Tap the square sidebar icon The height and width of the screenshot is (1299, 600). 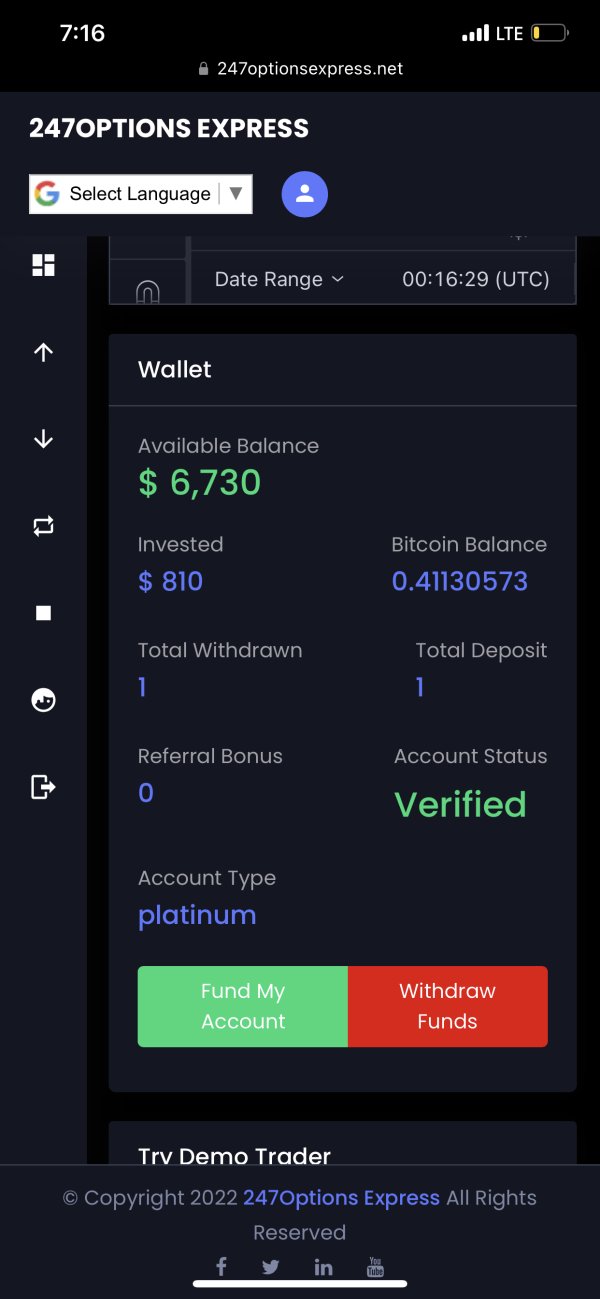point(43,613)
